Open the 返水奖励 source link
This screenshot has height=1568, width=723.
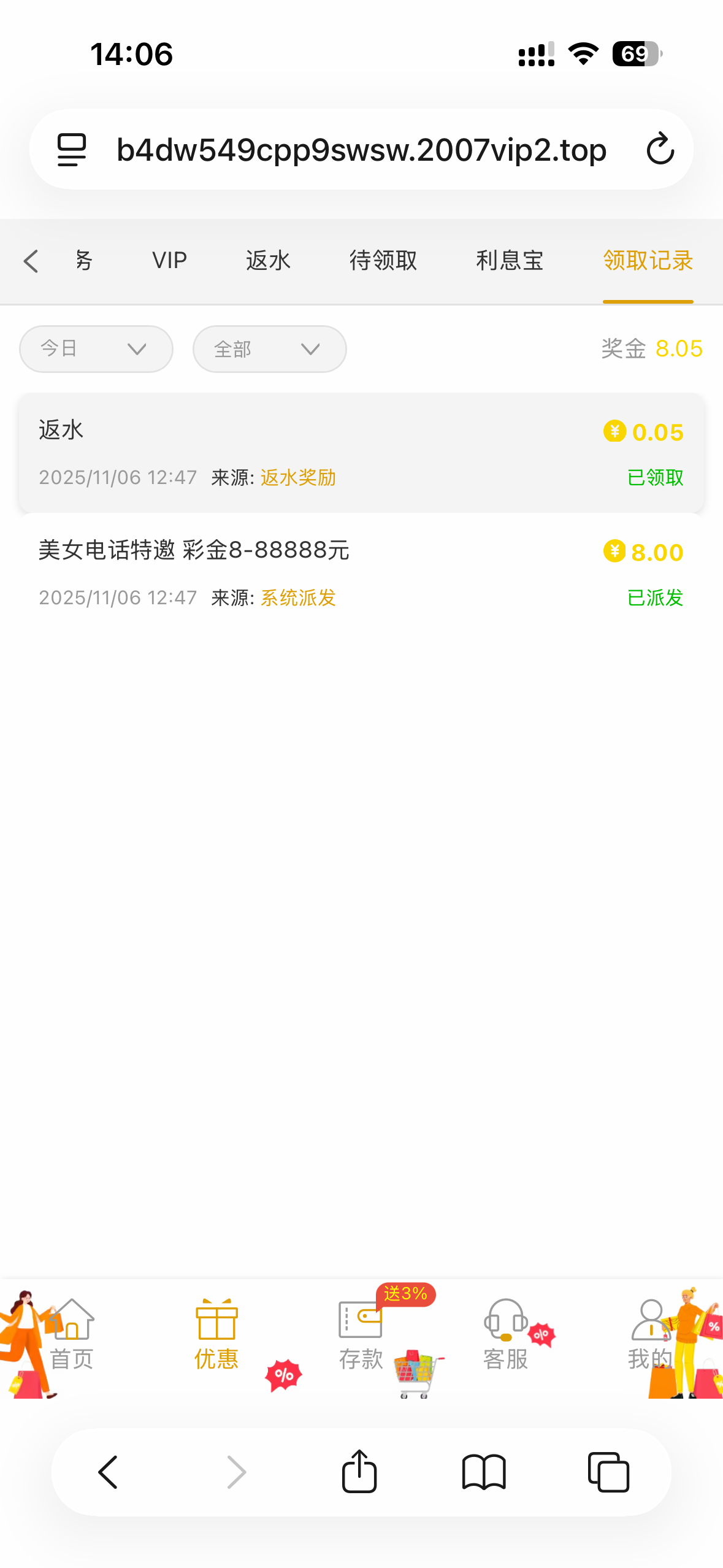(x=298, y=477)
